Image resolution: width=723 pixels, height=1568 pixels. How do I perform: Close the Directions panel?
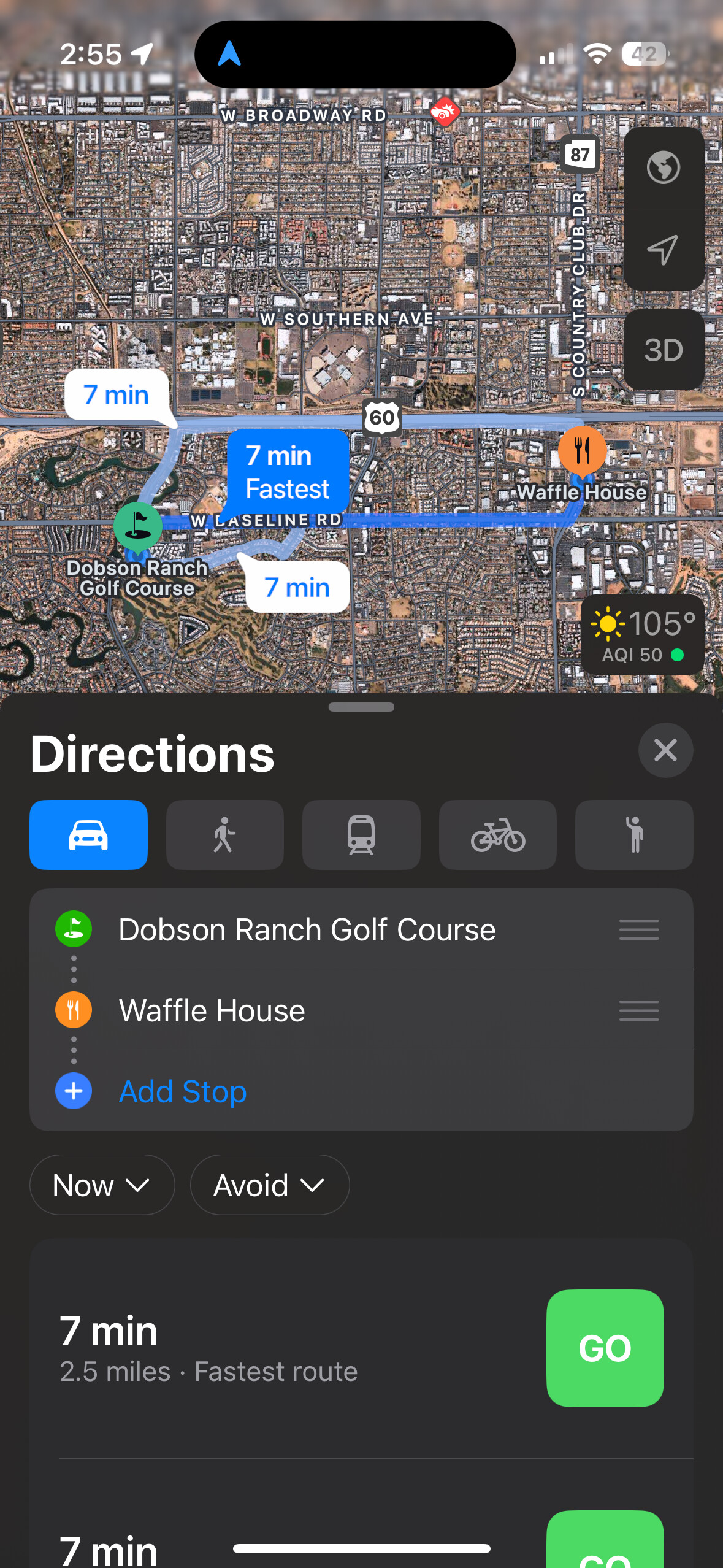pos(665,750)
